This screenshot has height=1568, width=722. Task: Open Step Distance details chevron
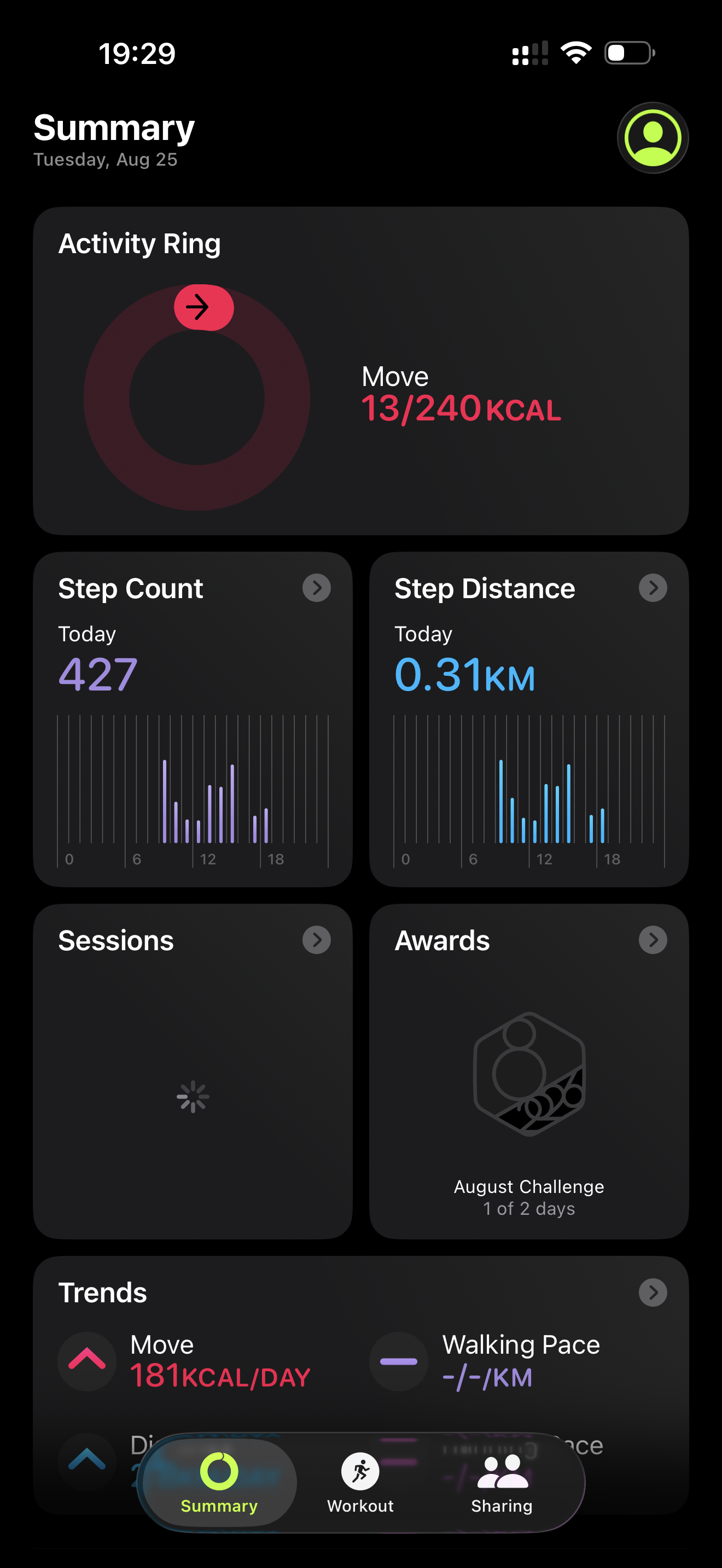tap(653, 588)
